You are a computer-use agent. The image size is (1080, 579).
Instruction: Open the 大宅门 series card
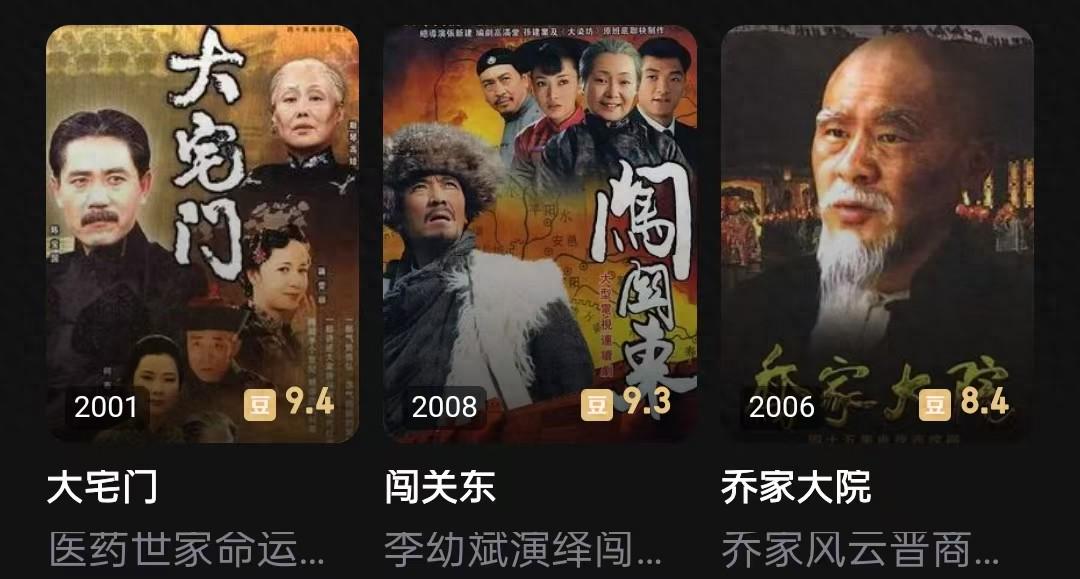tap(202, 235)
